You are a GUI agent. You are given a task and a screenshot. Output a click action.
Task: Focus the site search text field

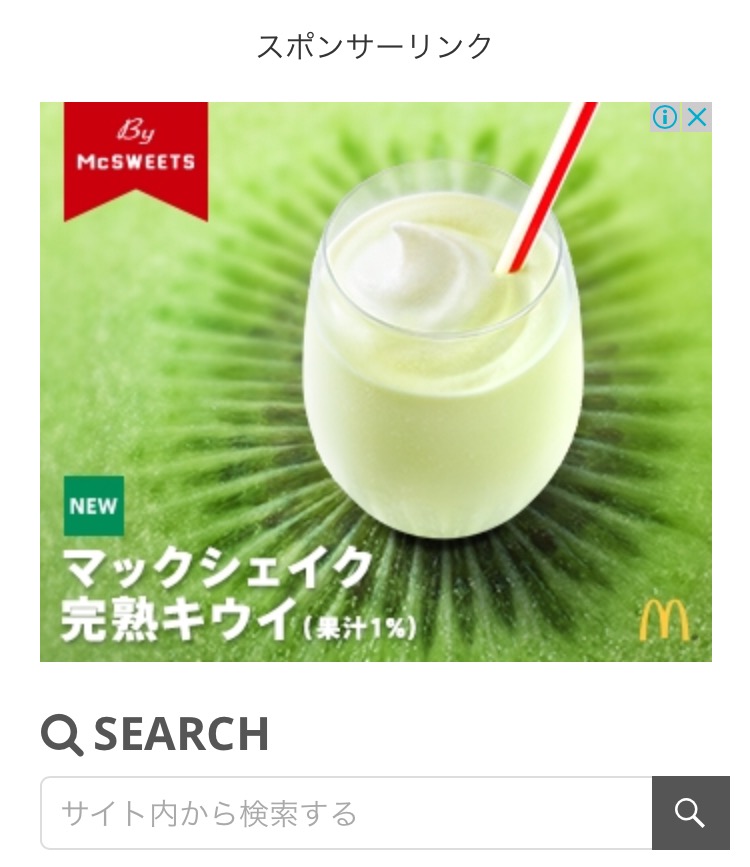pyautogui.click(x=345, y=813)
